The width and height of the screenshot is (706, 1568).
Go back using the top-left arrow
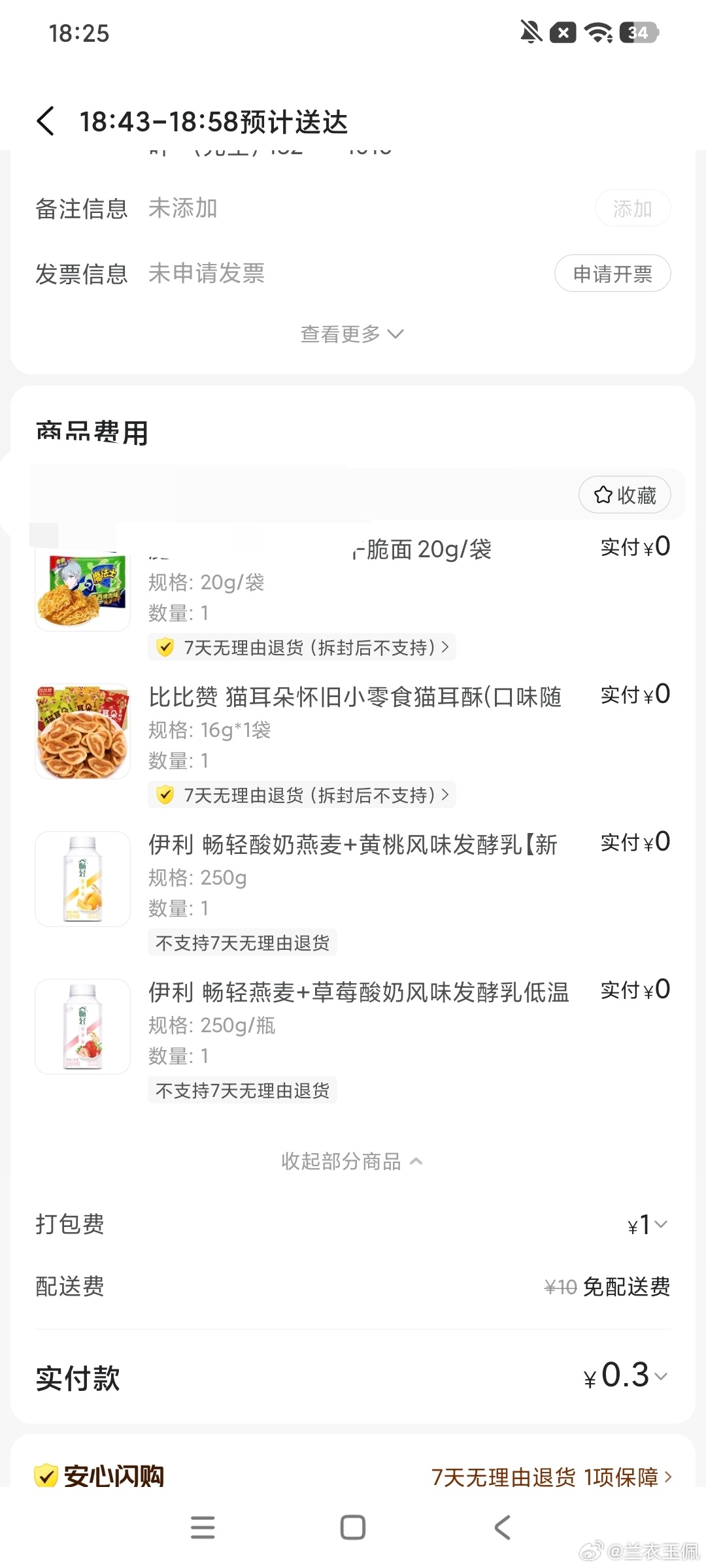[46, 122]
